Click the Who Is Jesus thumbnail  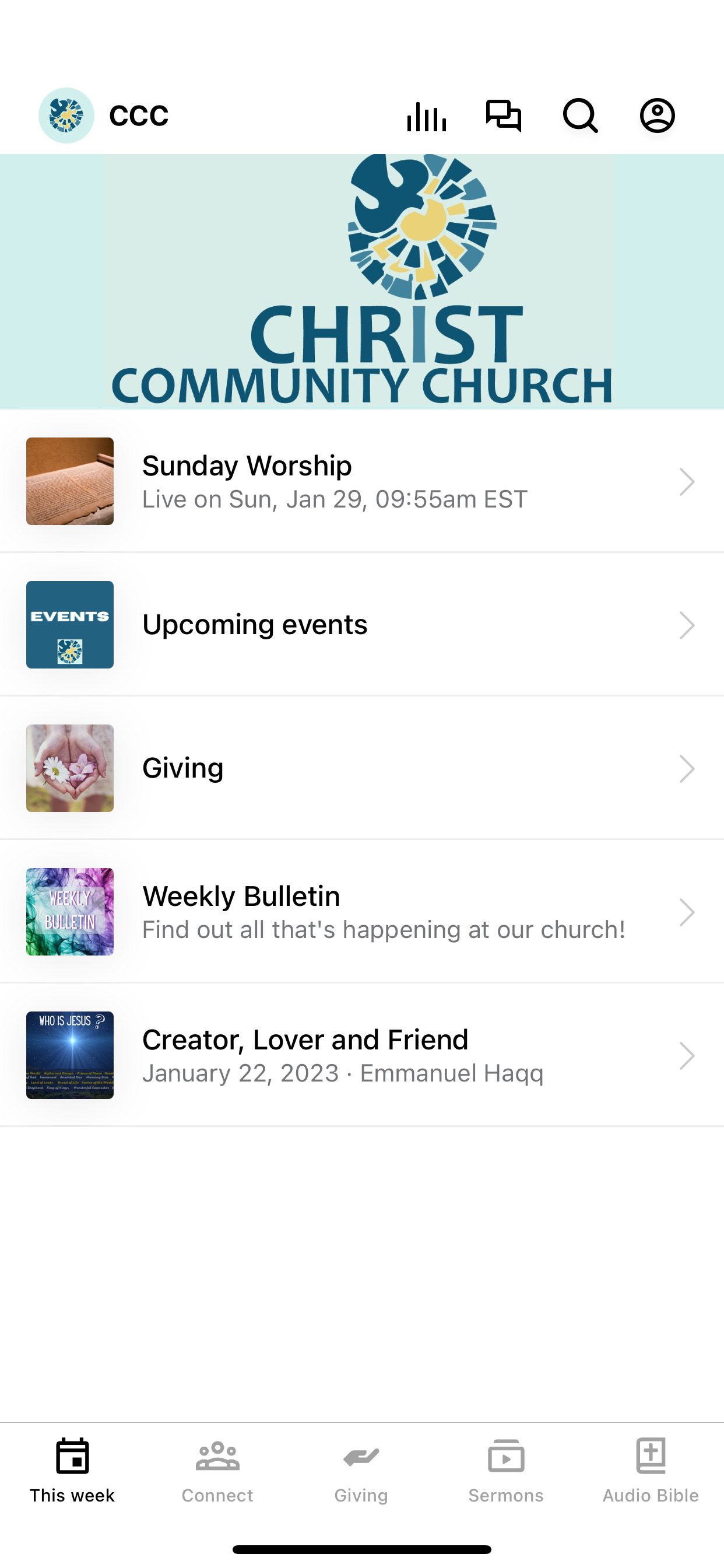coord(69,1055)
